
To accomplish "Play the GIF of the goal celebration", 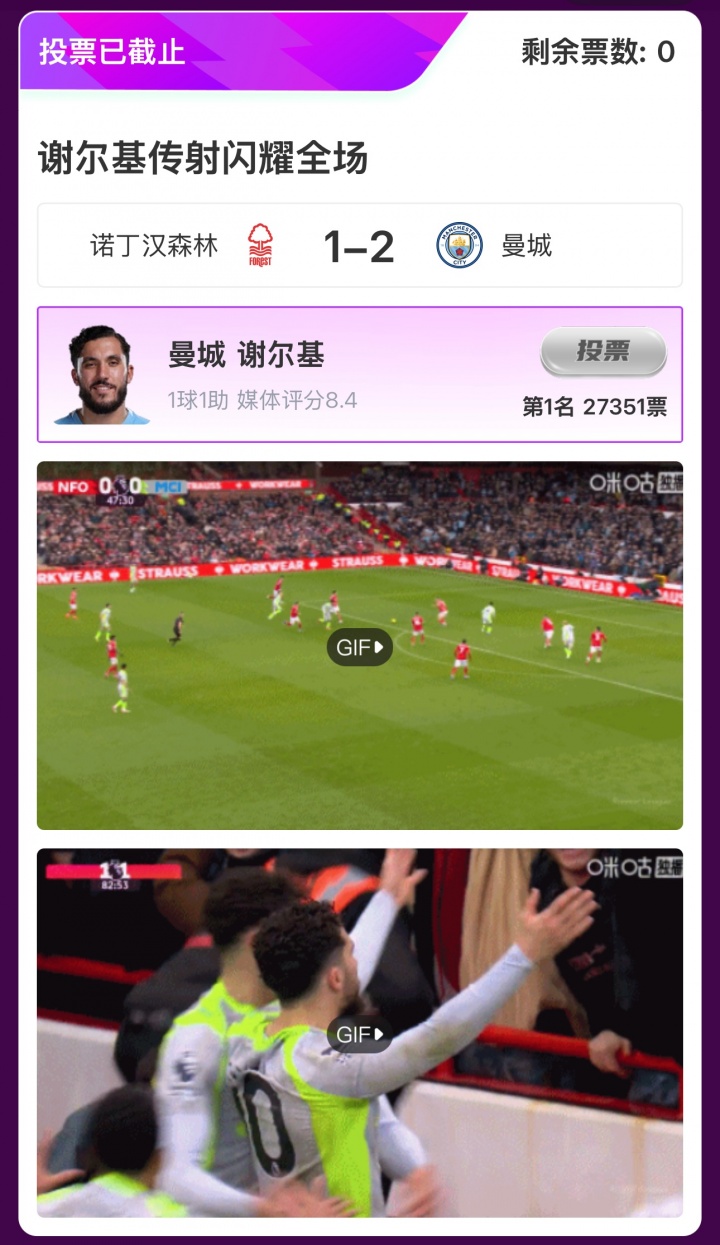I will click(x=360, y=1034).
